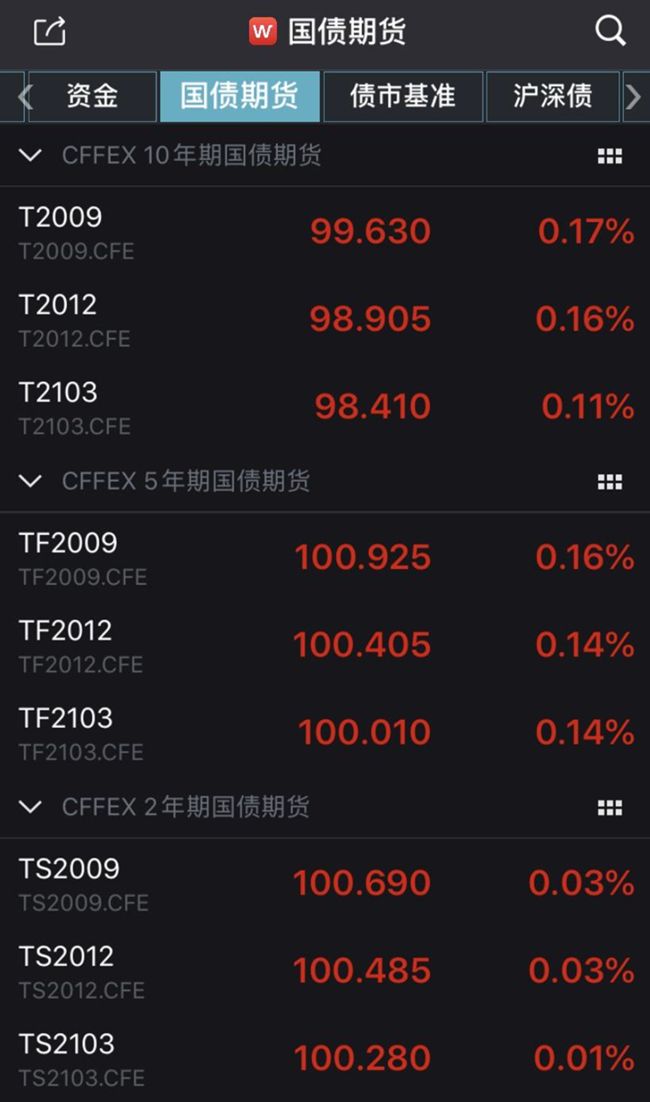Switch to the 沪深债 tab
This screenshot has height=1102, width=650.
[x=552, y=96]
